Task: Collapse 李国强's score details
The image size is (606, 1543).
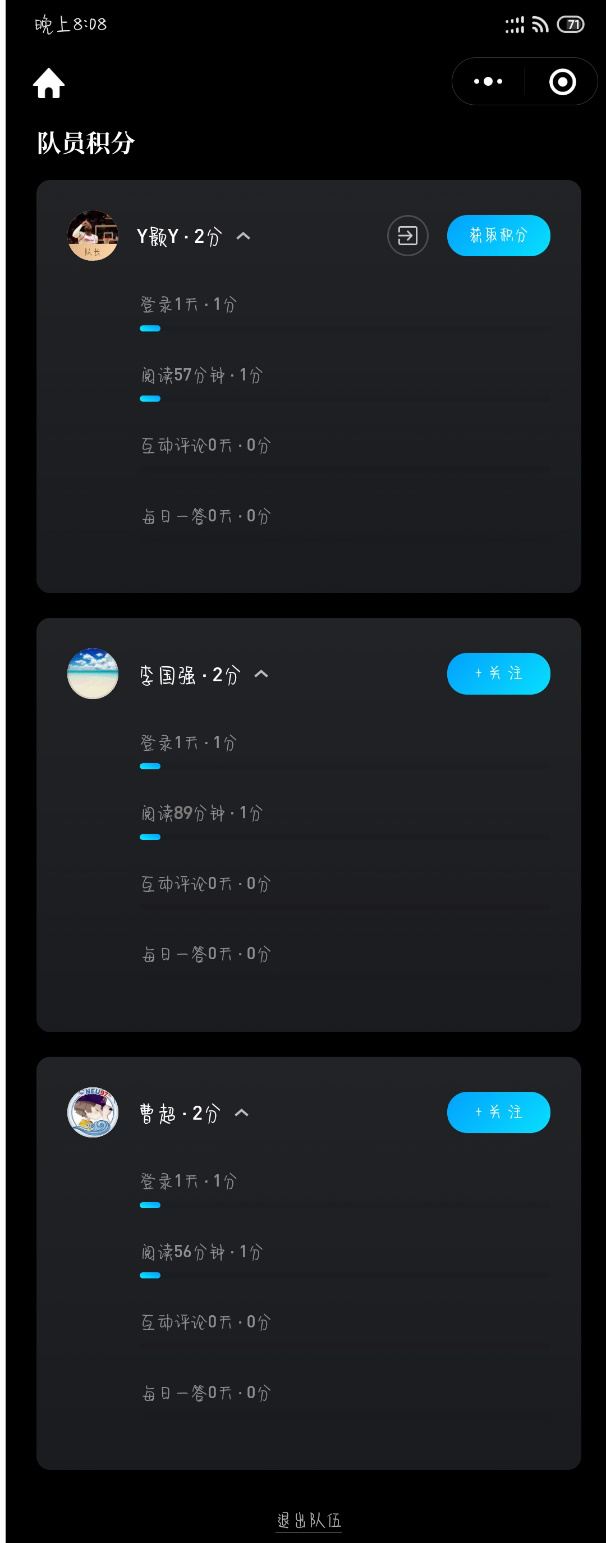Action: pos(262,674)
